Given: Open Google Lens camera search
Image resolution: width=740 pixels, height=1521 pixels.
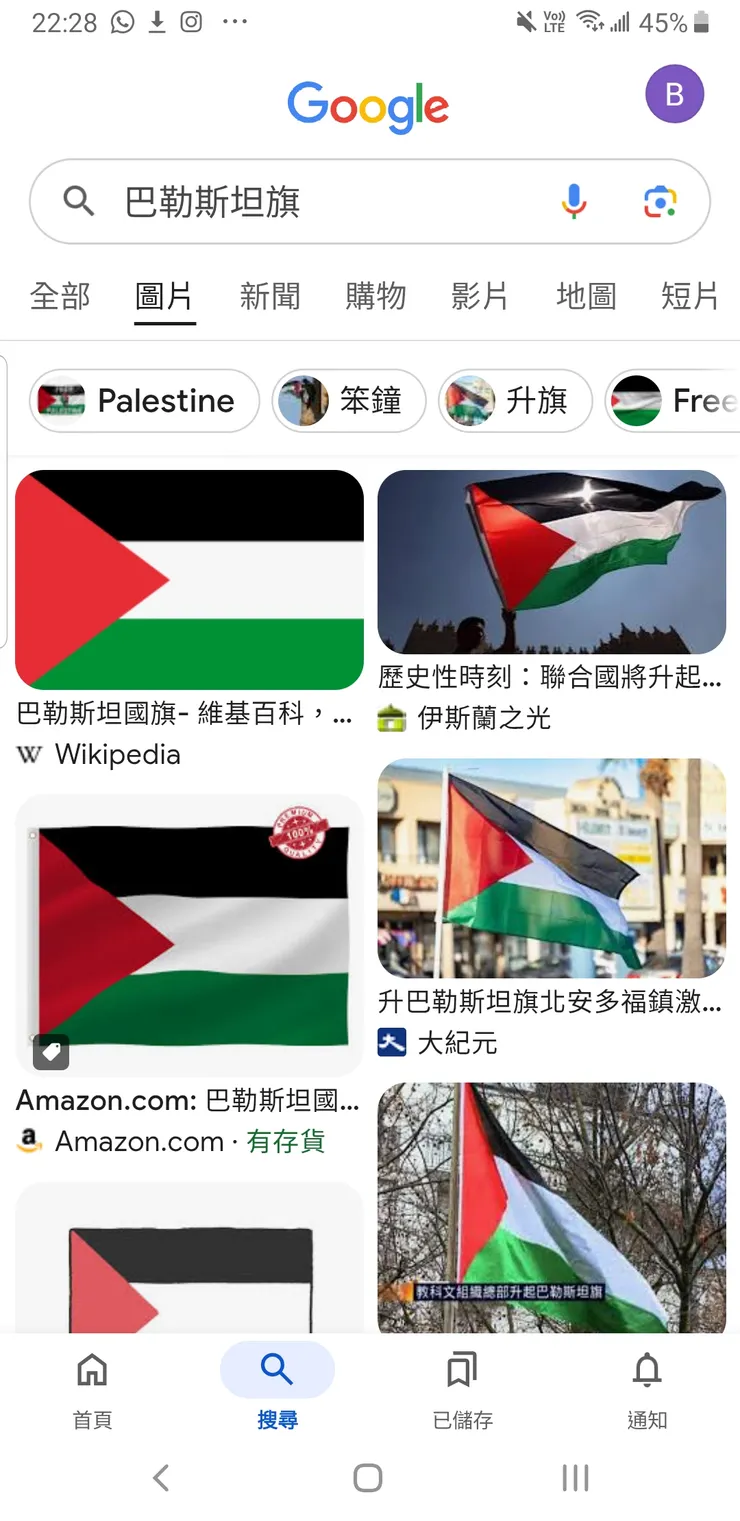Looking at the screenshot, I should [659, 202].
